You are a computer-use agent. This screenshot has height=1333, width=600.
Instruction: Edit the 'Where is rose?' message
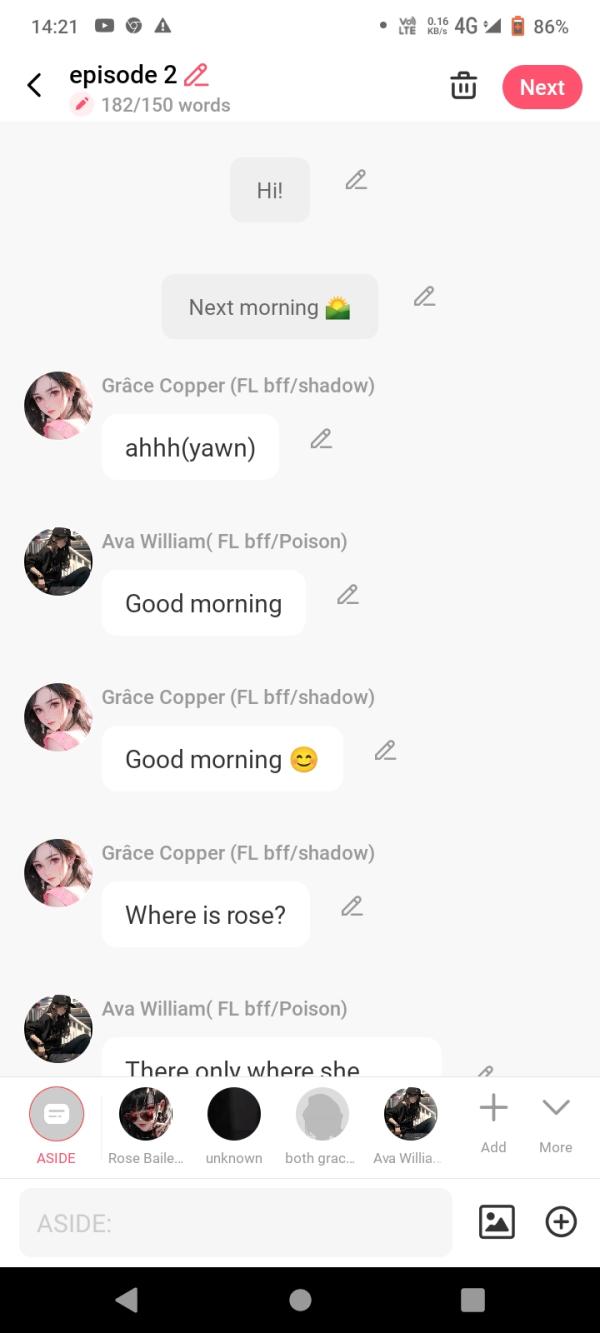pyautogui.click(x=351, y=907)
